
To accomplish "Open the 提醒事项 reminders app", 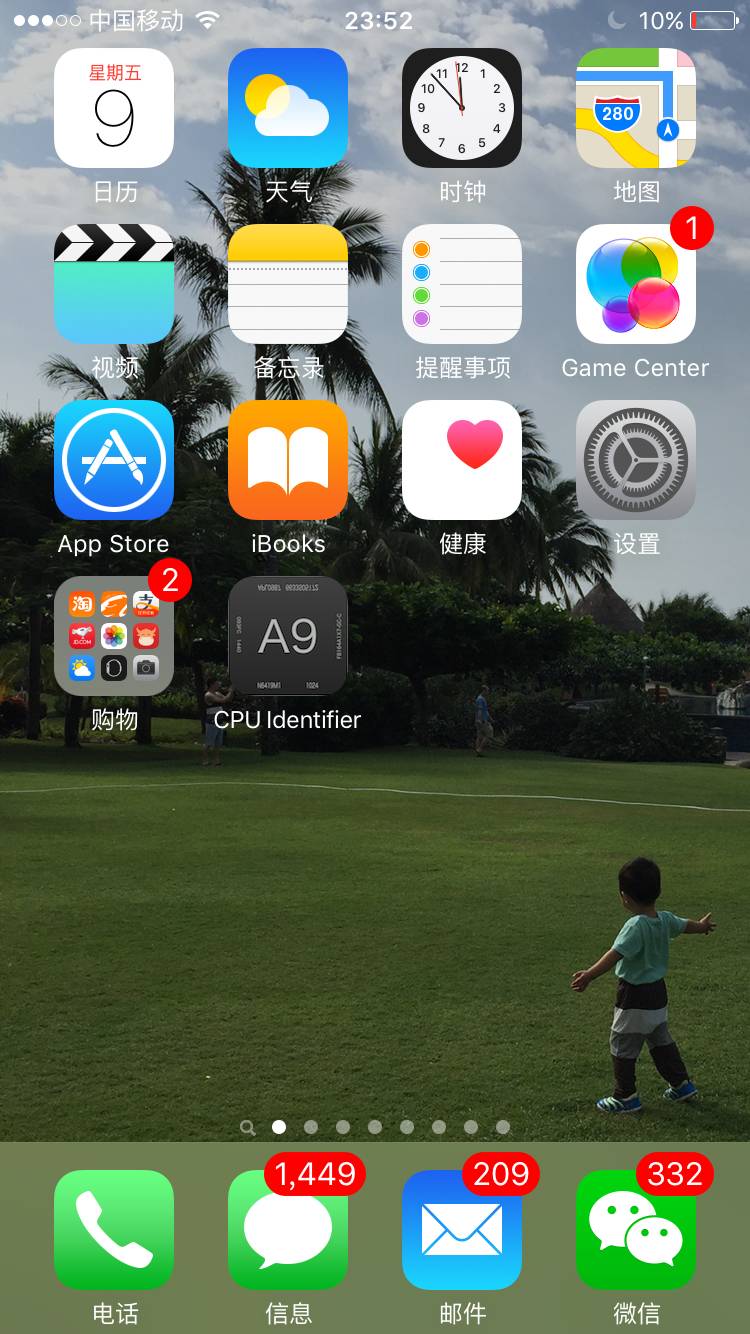I will 462,284.
